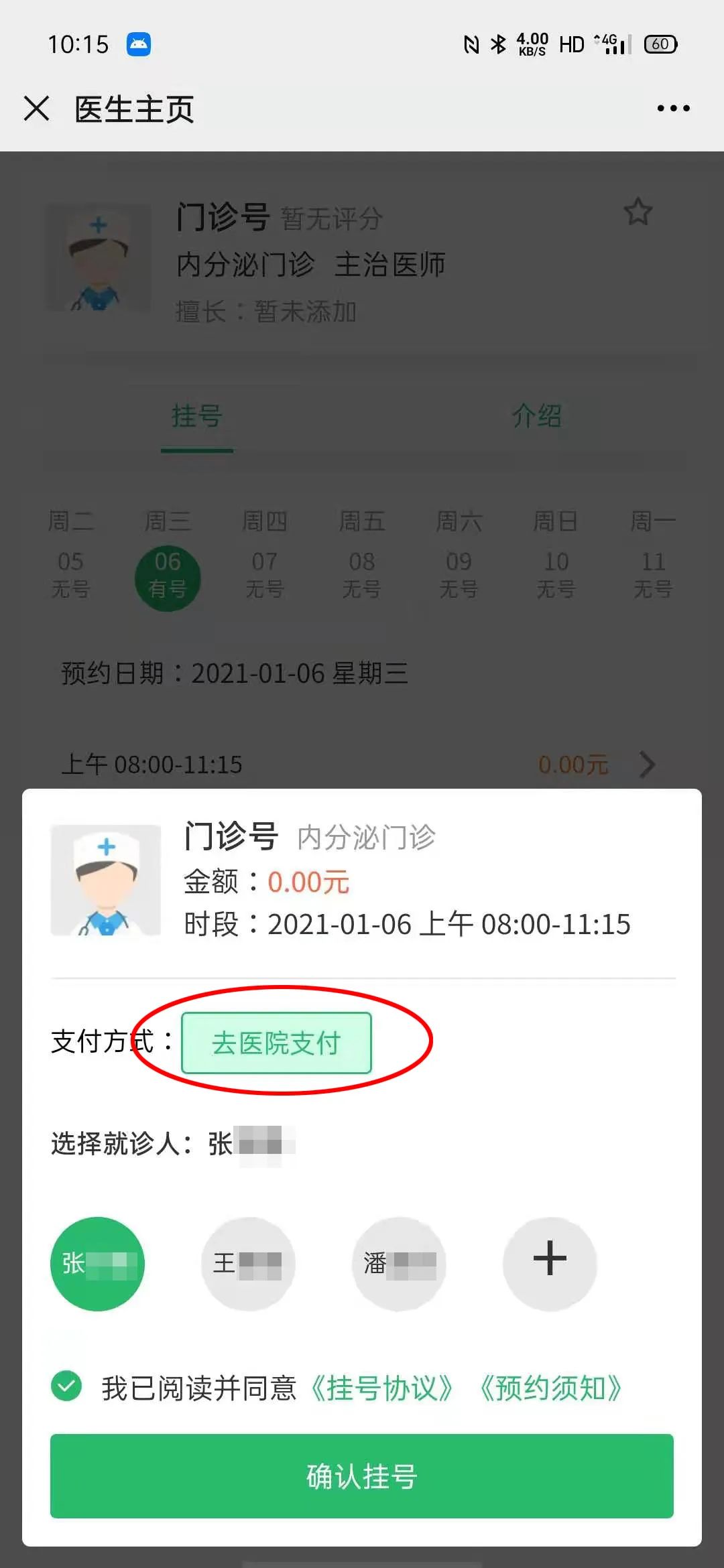Choose patient 张 from the list
This screenshot has height=1568, width=724.
pos(98,1264)
